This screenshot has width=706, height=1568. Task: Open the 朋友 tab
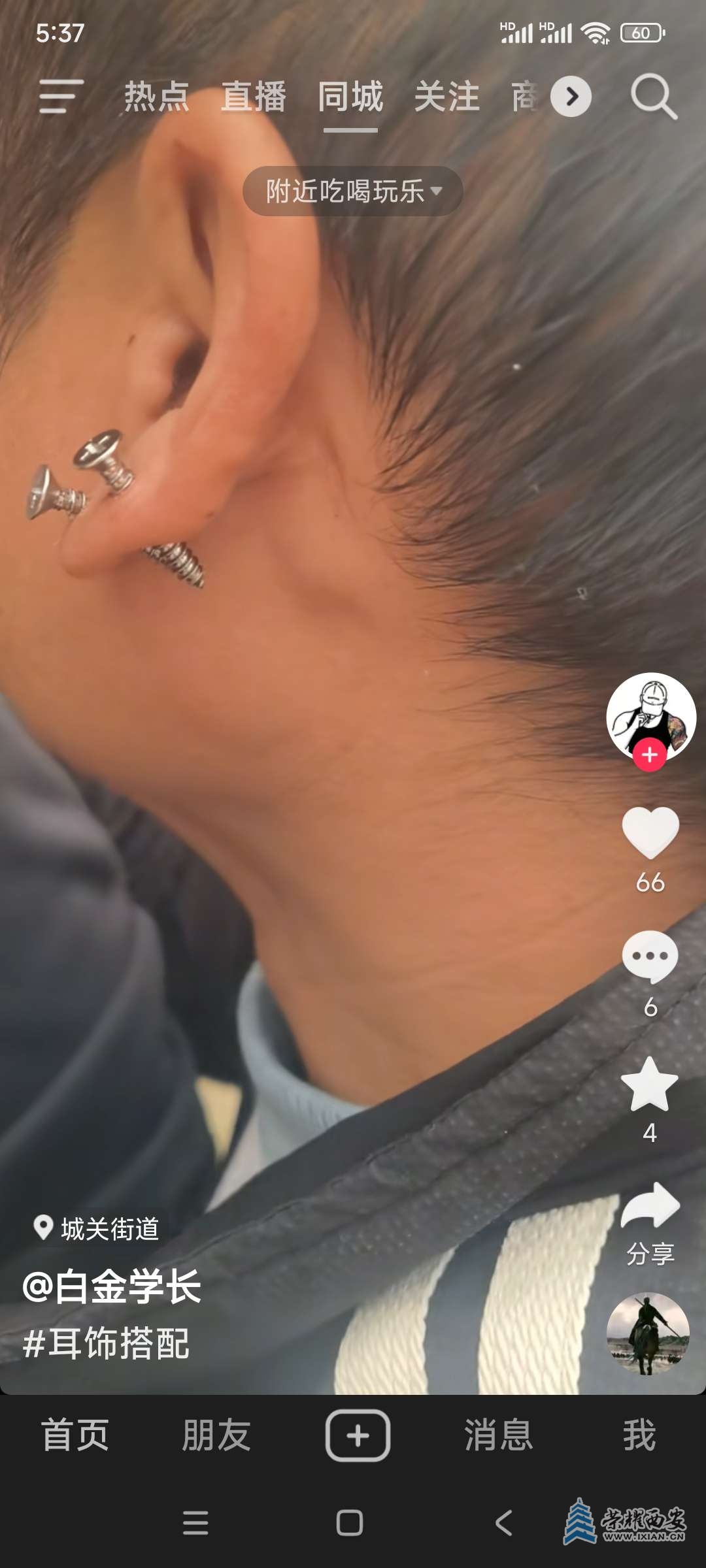pyautogui.click(x=216, y=1435)
